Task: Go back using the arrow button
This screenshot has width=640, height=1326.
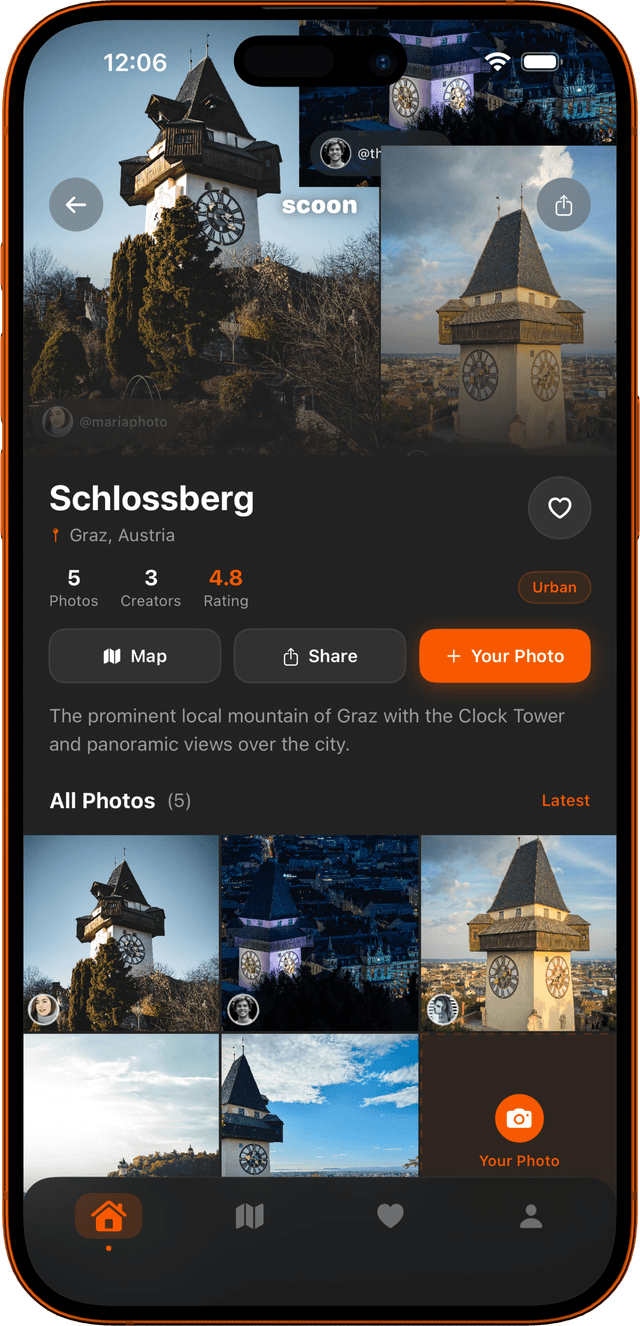Action: coord(76,205)
